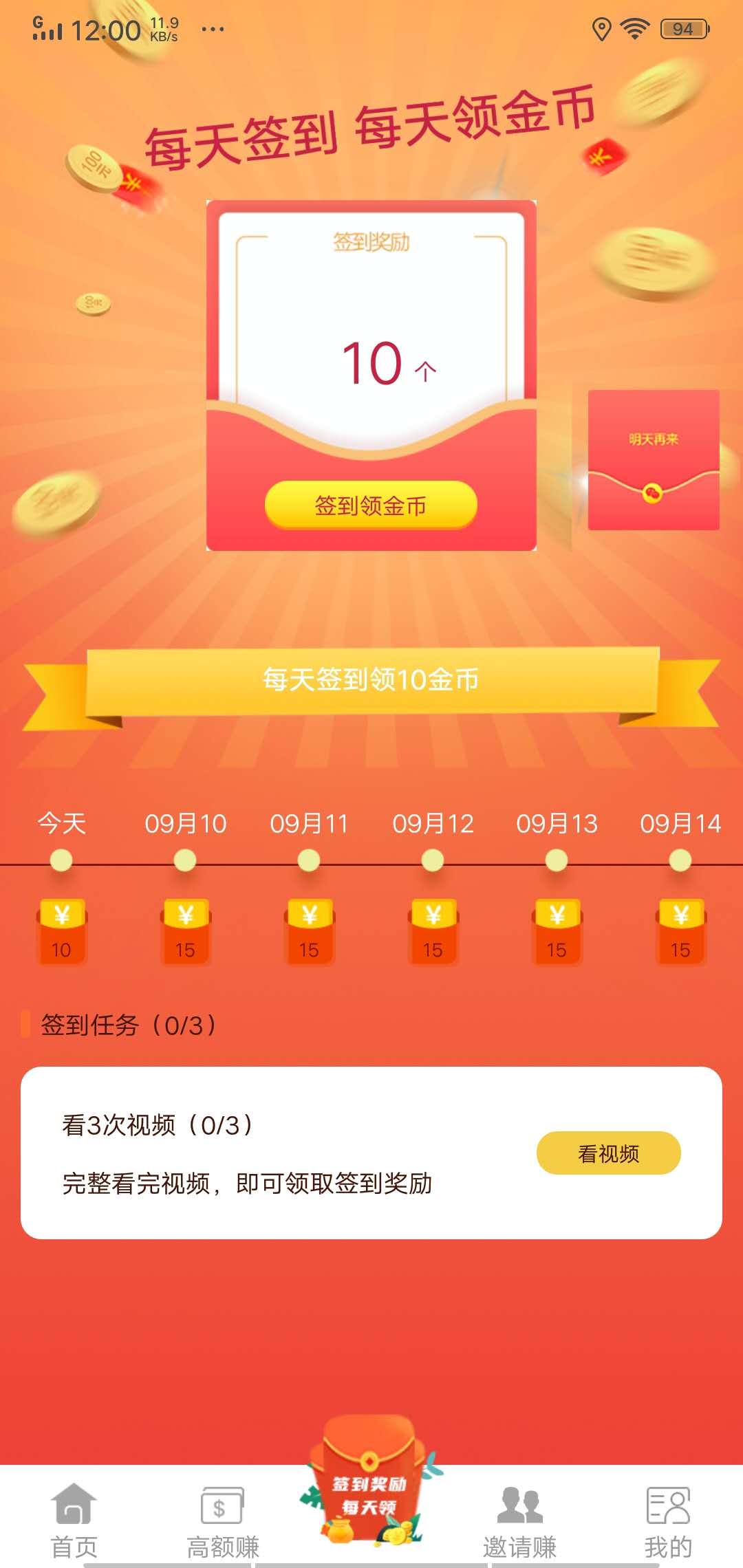Expand the 09月13 date entry
The height and width of the screenshot is (1568, 743).
pos(556,823)
